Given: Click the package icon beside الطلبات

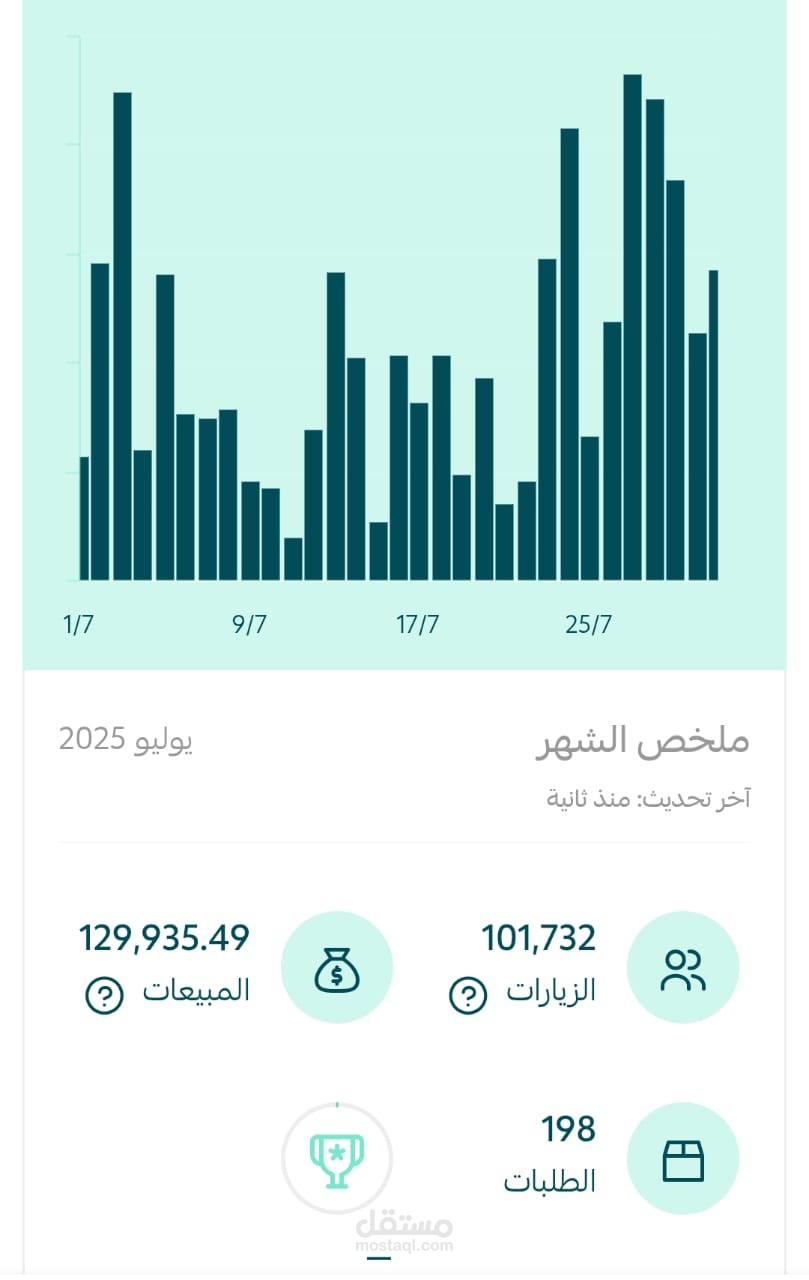Looking at the screenshot, I should [683, 1158].
